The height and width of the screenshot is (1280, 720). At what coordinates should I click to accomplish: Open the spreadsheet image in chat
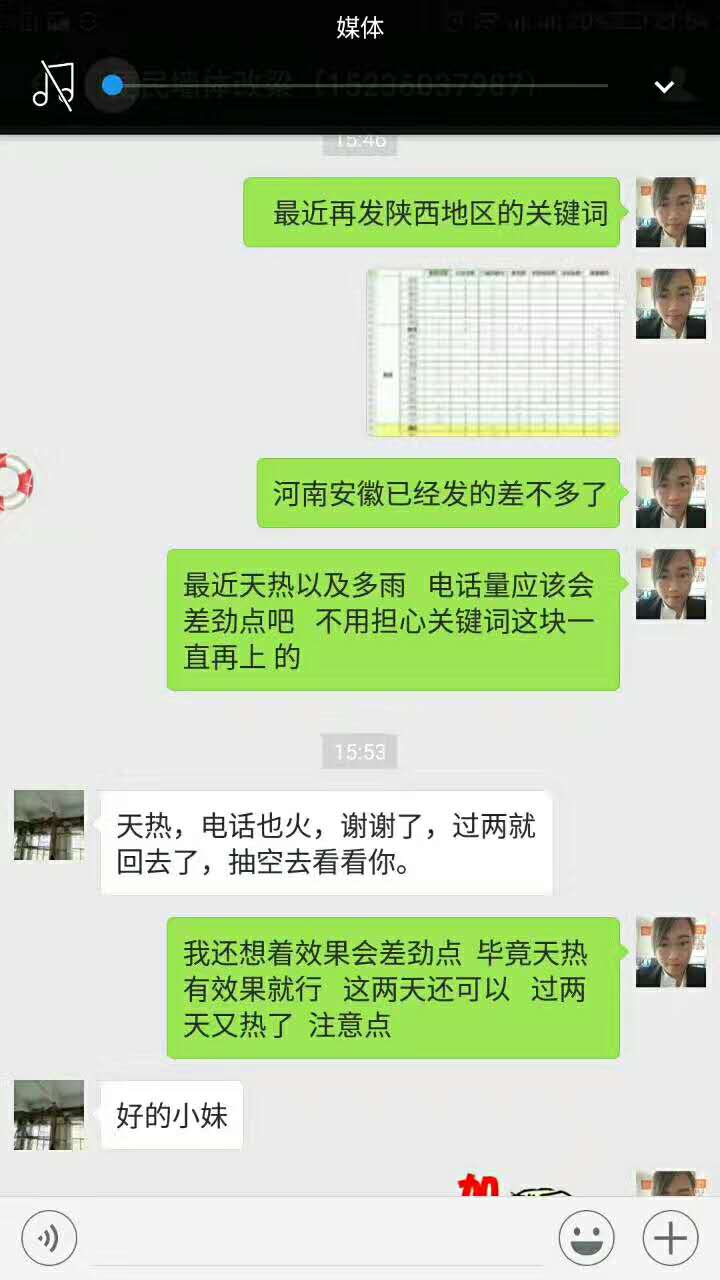494,352
